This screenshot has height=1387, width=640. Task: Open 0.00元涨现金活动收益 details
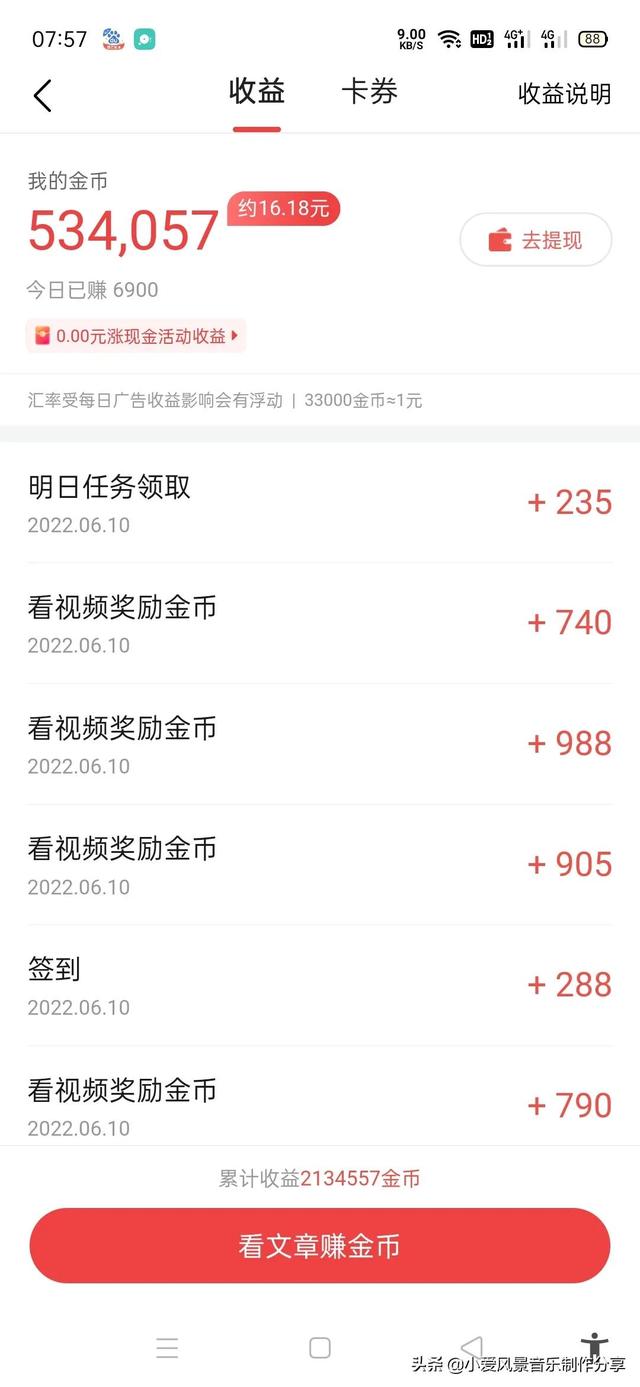[x=136, y=336]
